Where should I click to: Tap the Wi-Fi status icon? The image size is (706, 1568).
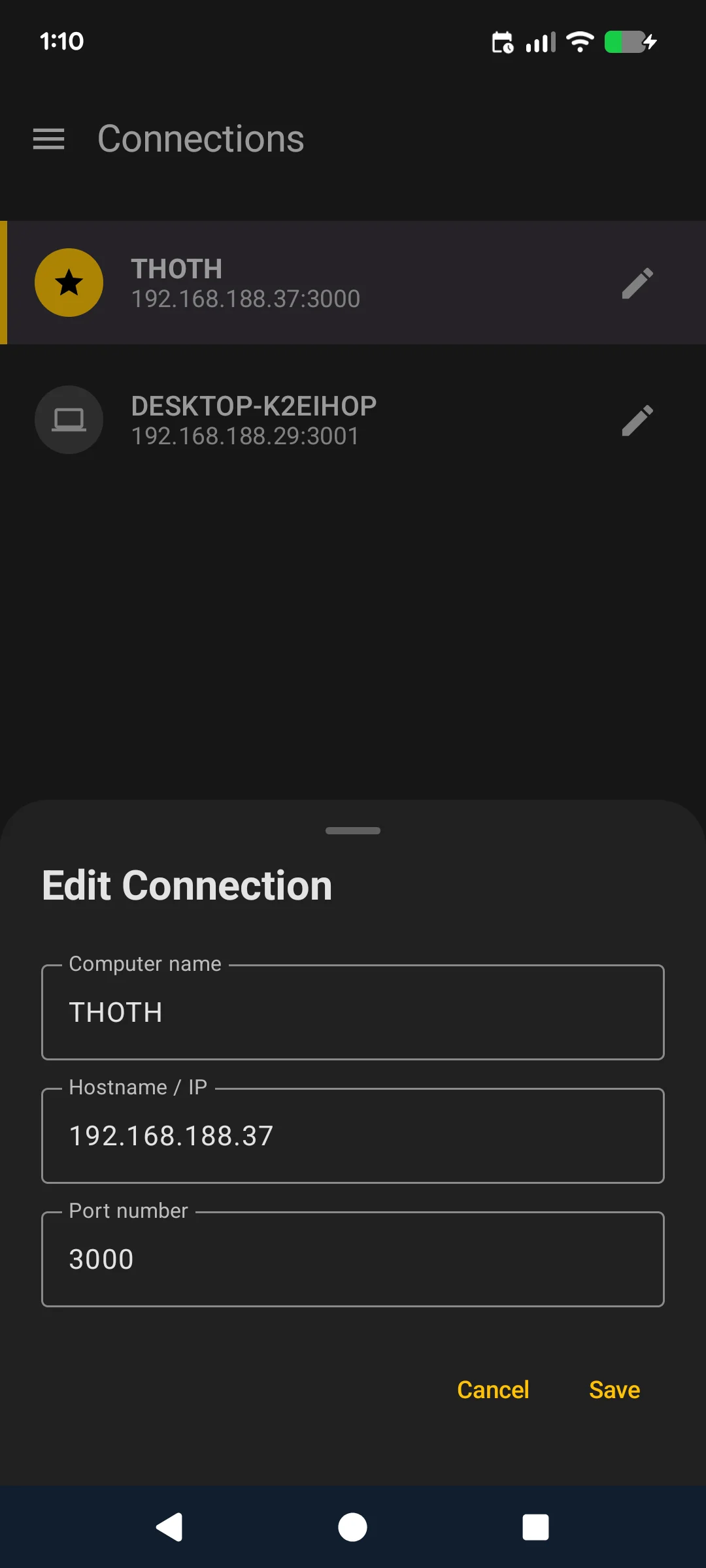pyautogui.click(x=579, y=42)
